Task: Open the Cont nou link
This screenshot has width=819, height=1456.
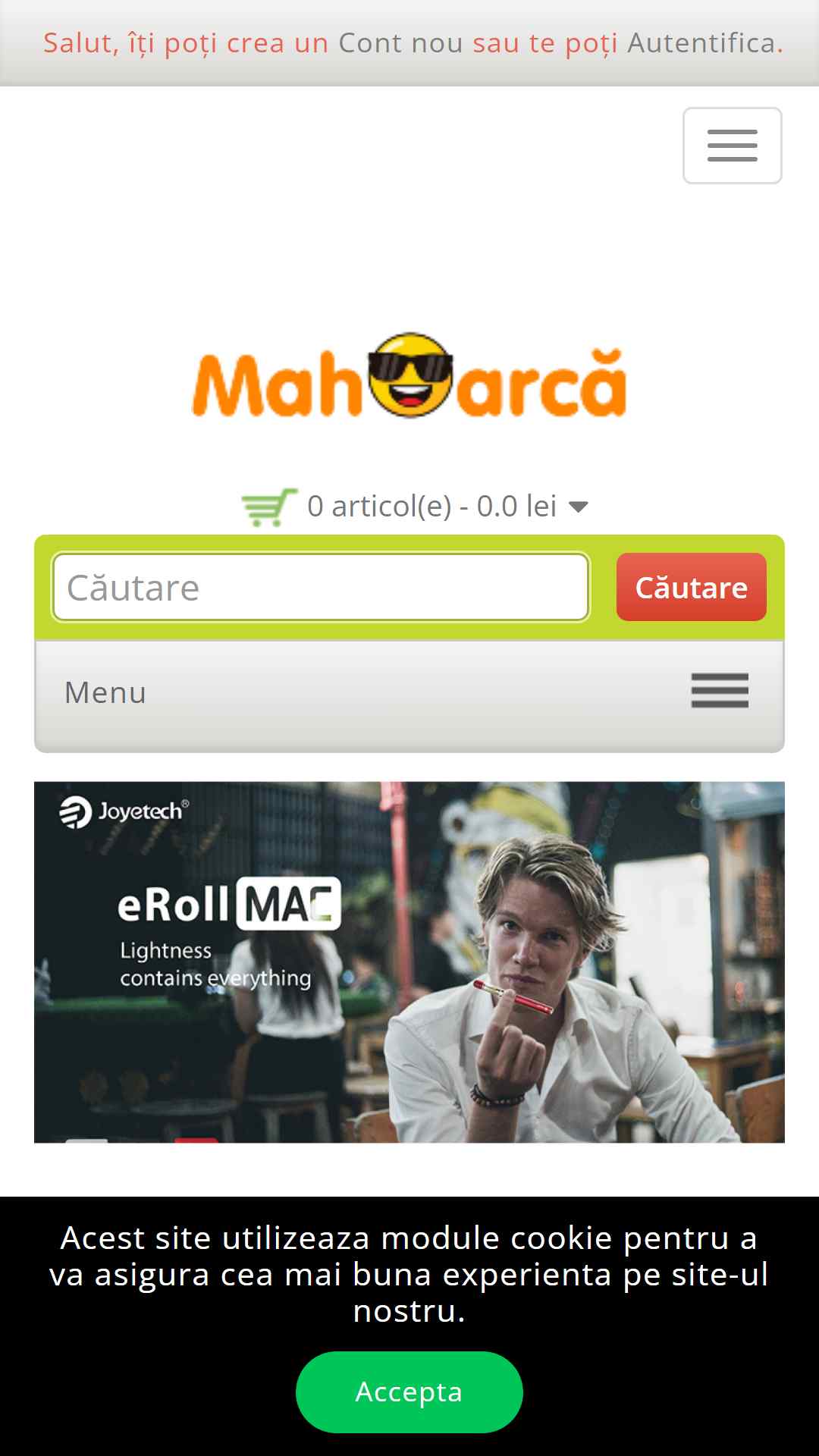Action: click(400, 43)
